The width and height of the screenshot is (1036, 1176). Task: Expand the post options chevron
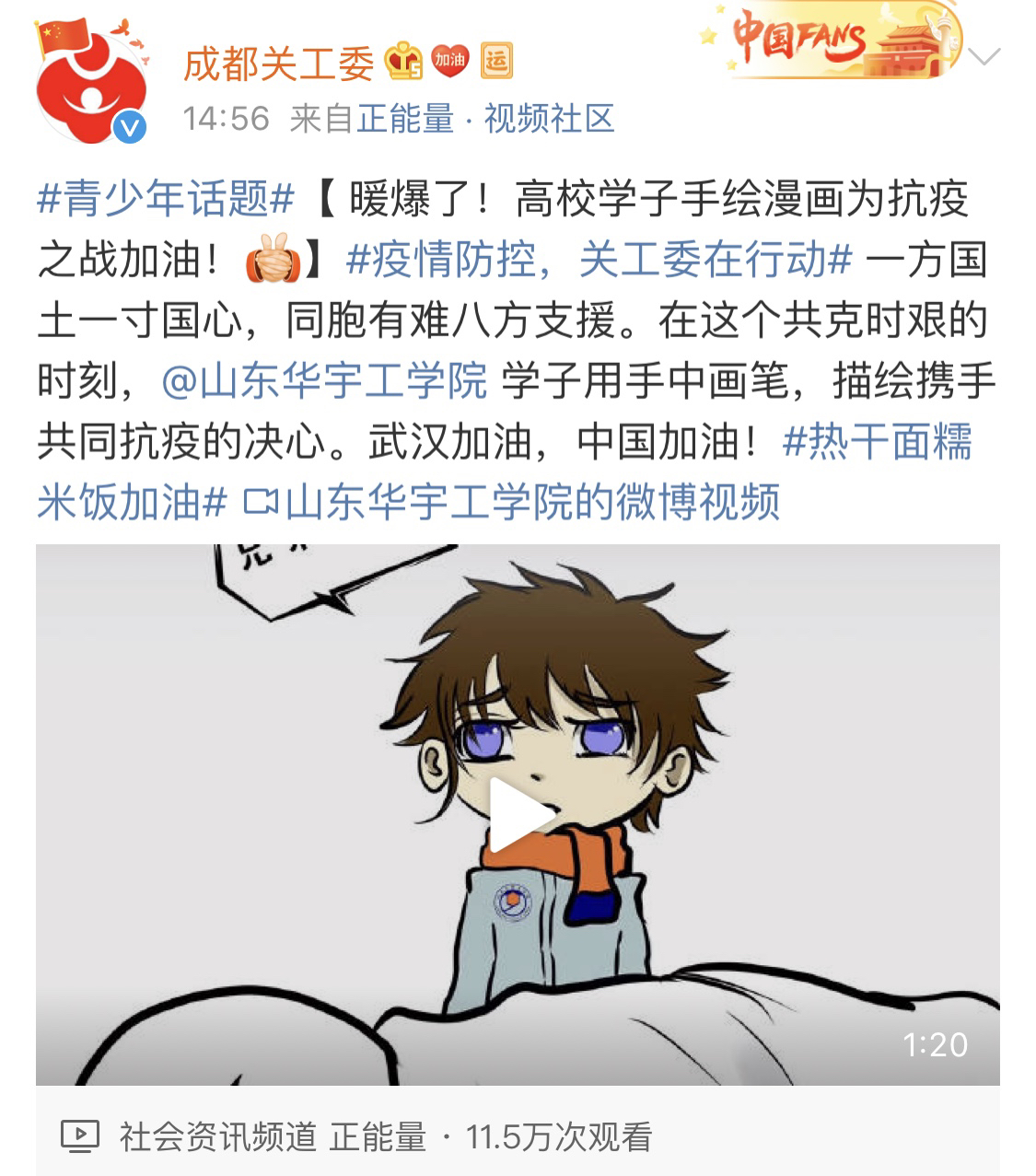[x=985, y=58]
